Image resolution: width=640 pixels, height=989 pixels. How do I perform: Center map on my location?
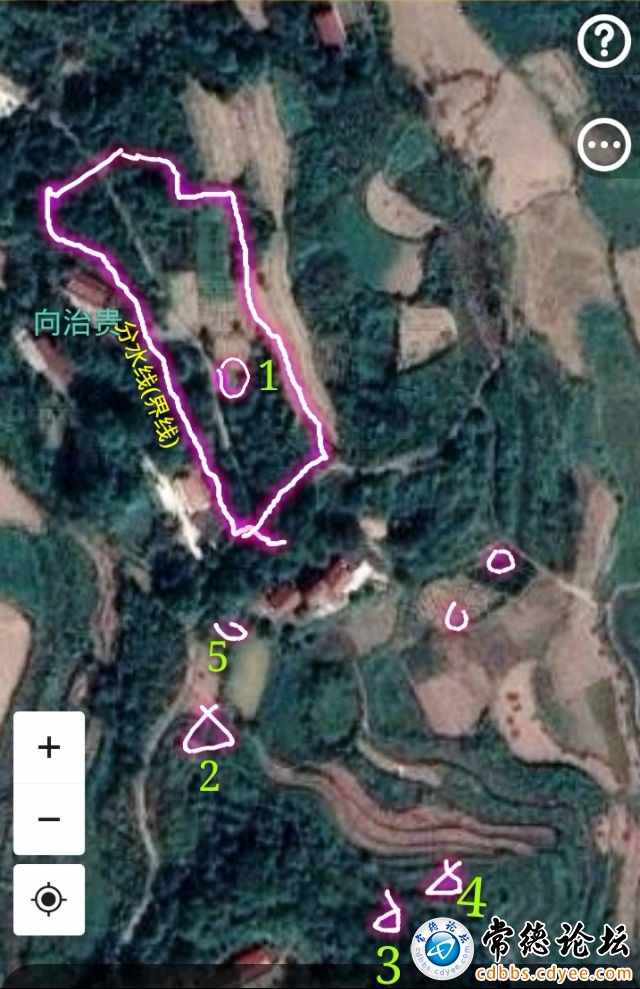pos(49,899)
